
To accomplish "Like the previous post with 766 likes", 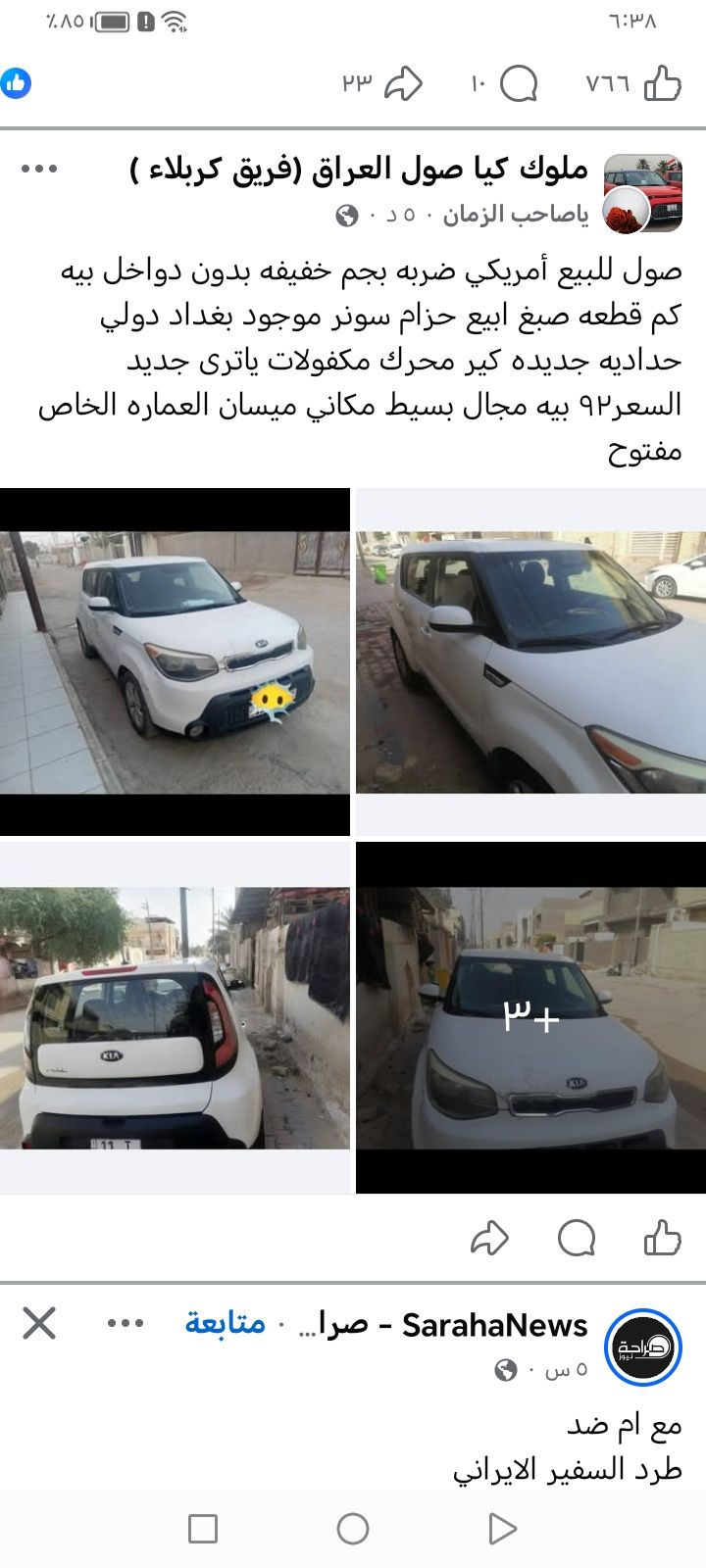I will pos(663,83).
